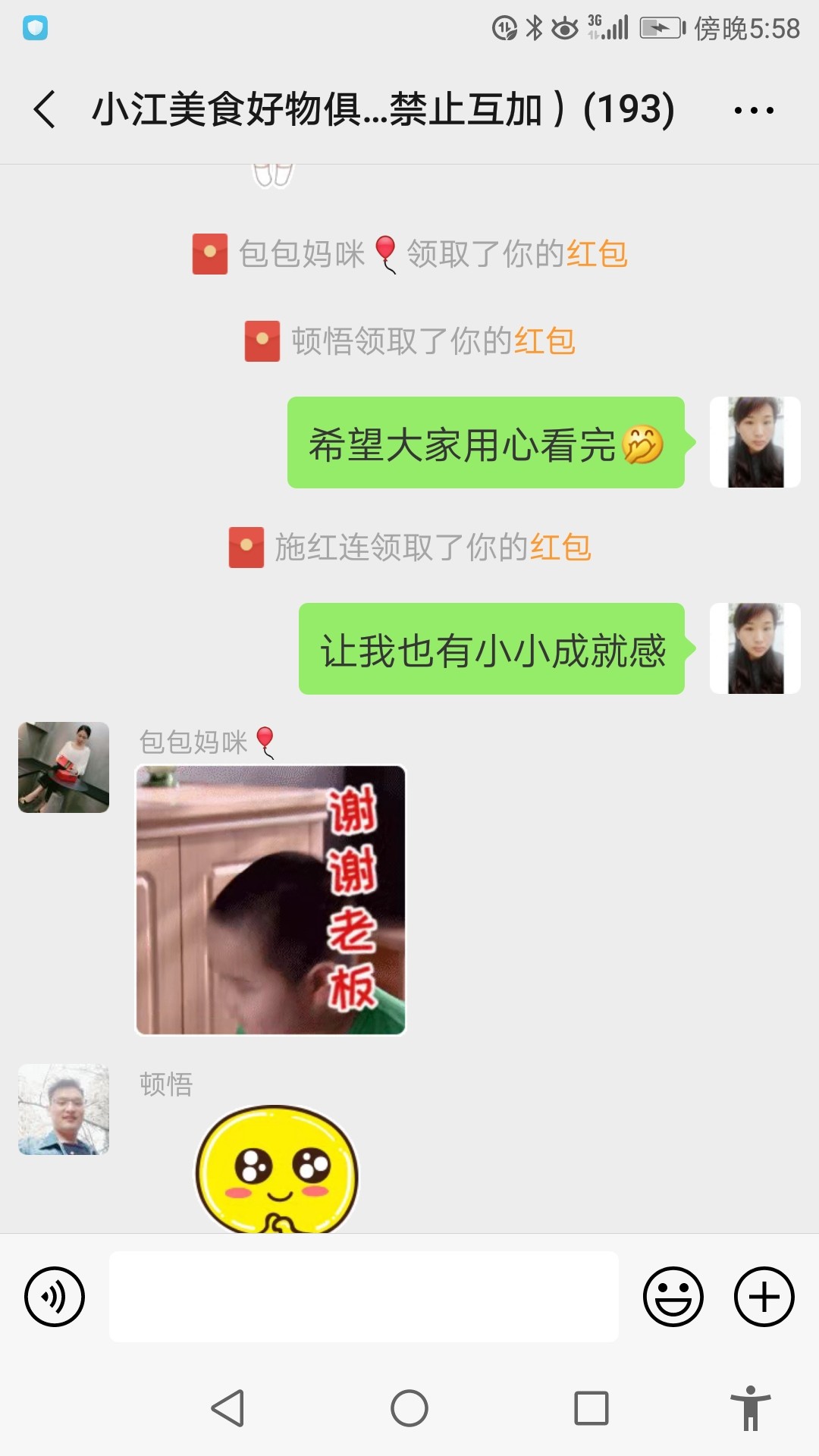Screen dimensions: 819x1456
Task: Open the 谢谢老板 sticker image
Action: pos(271,900)
